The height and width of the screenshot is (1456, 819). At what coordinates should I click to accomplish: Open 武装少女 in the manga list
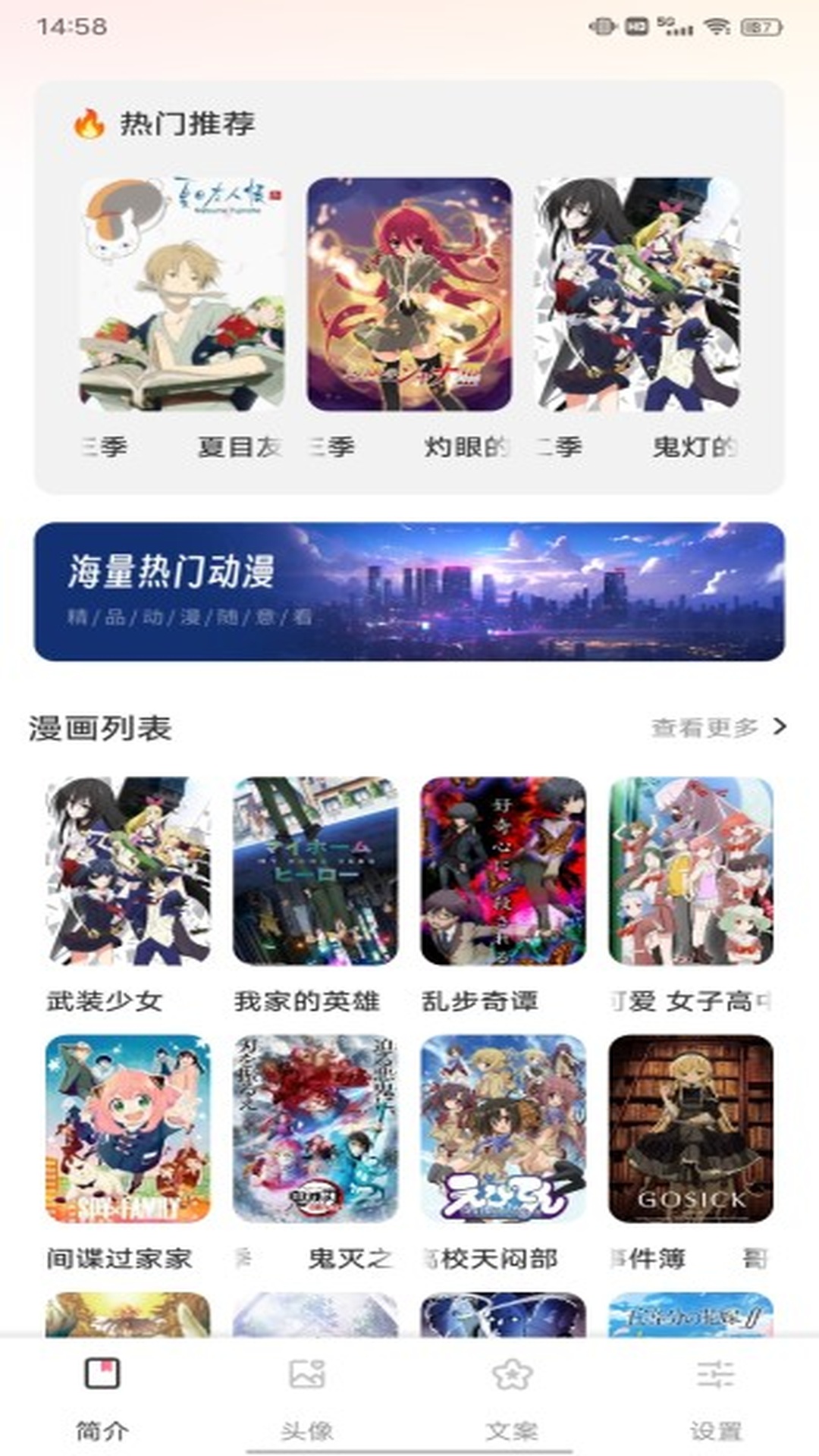128,871
